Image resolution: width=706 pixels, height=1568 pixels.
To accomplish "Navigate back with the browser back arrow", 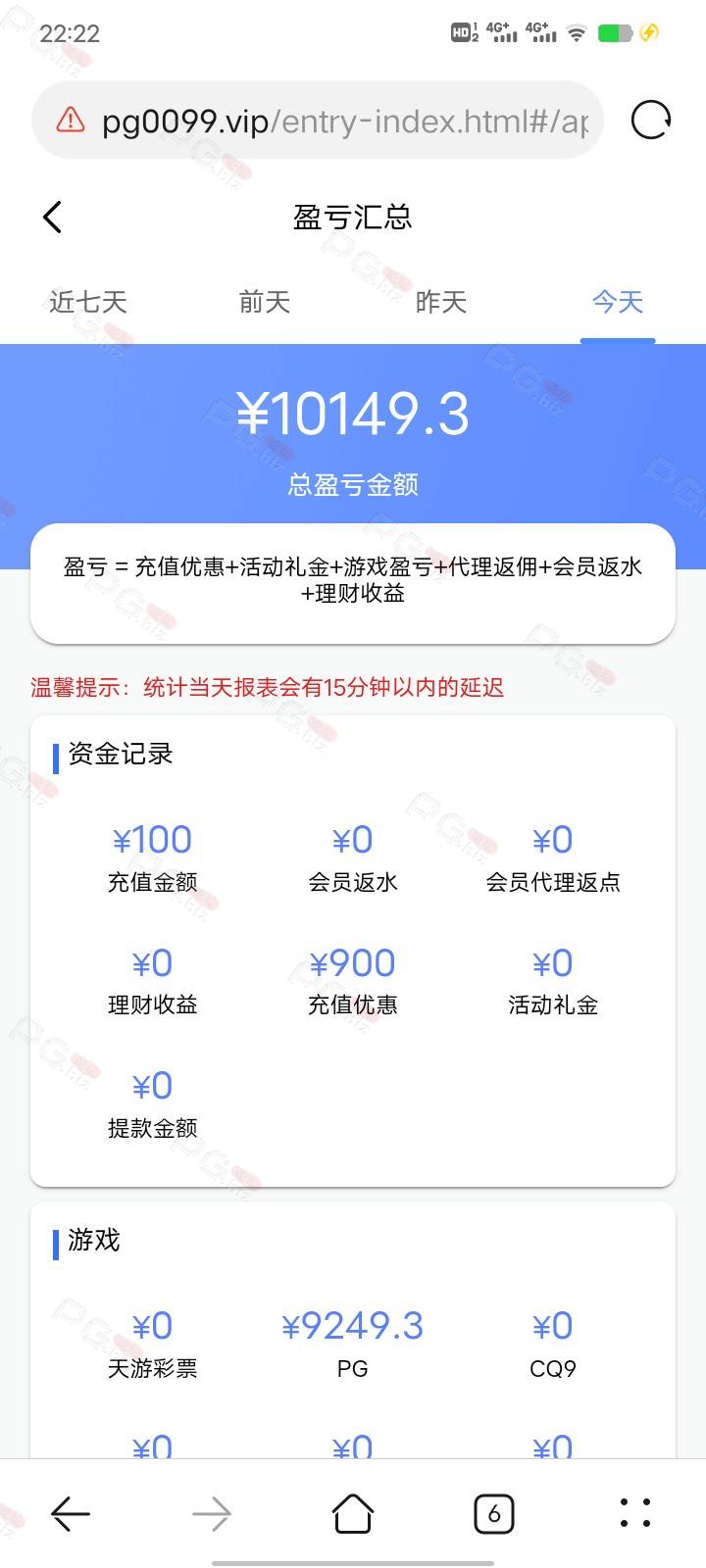I will [71, 1514].
